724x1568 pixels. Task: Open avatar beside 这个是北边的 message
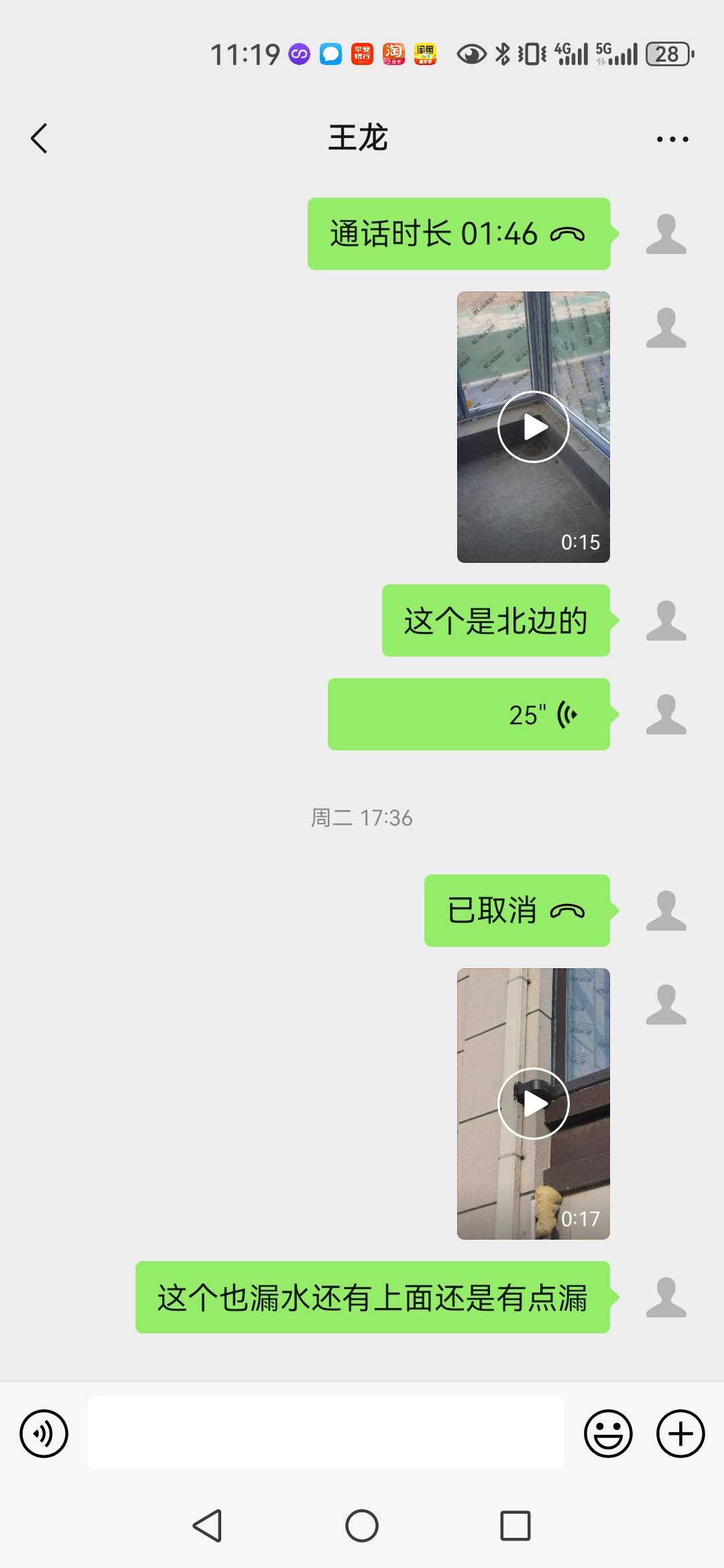tap(666, 620)
